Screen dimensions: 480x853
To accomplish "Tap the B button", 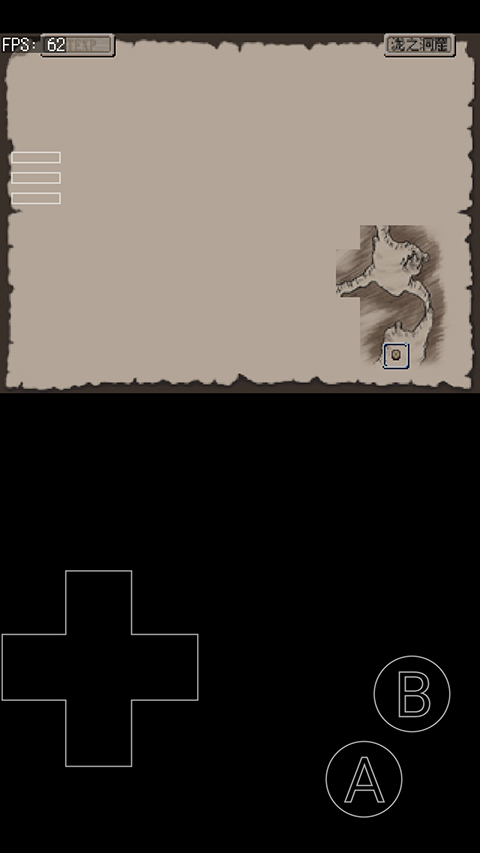I will click(412, 694).
